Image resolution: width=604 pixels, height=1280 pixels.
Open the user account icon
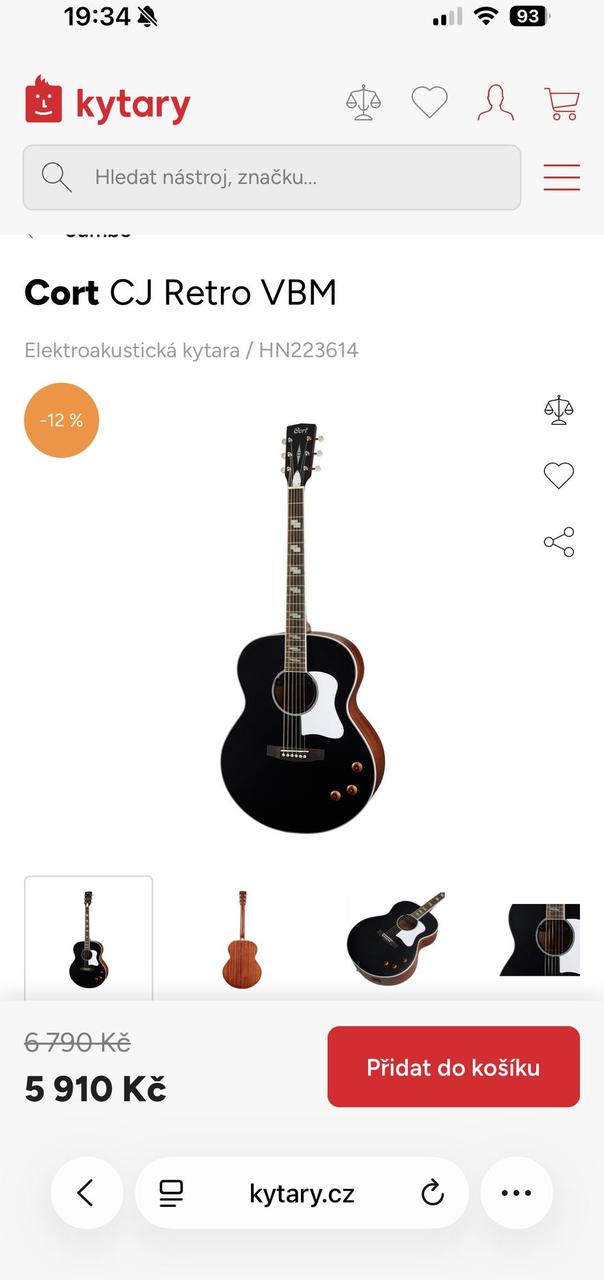click(495, 102)
